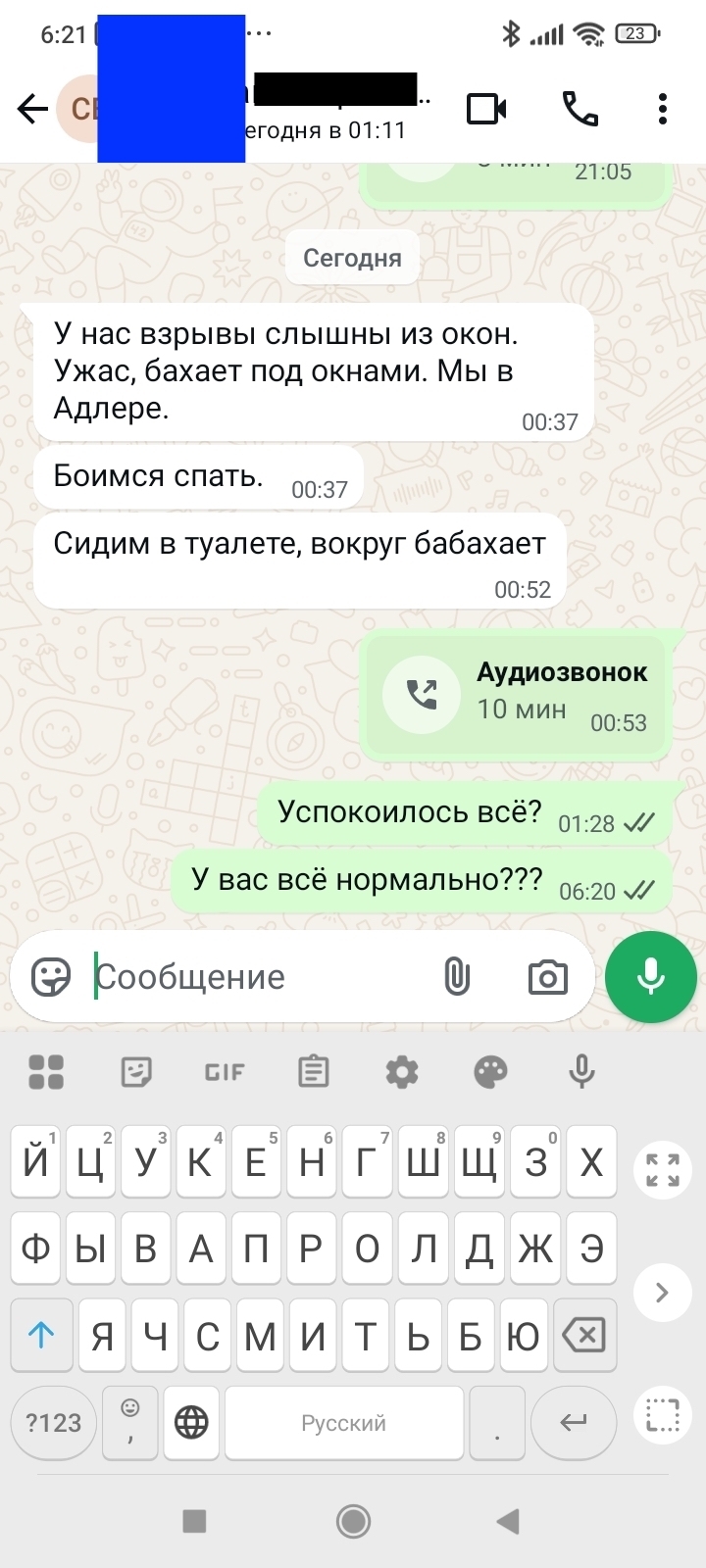The width and height of the screenshot is (706, 1568).
Task: Open the keyboard GIF panel
Action: pos(225,1072)
